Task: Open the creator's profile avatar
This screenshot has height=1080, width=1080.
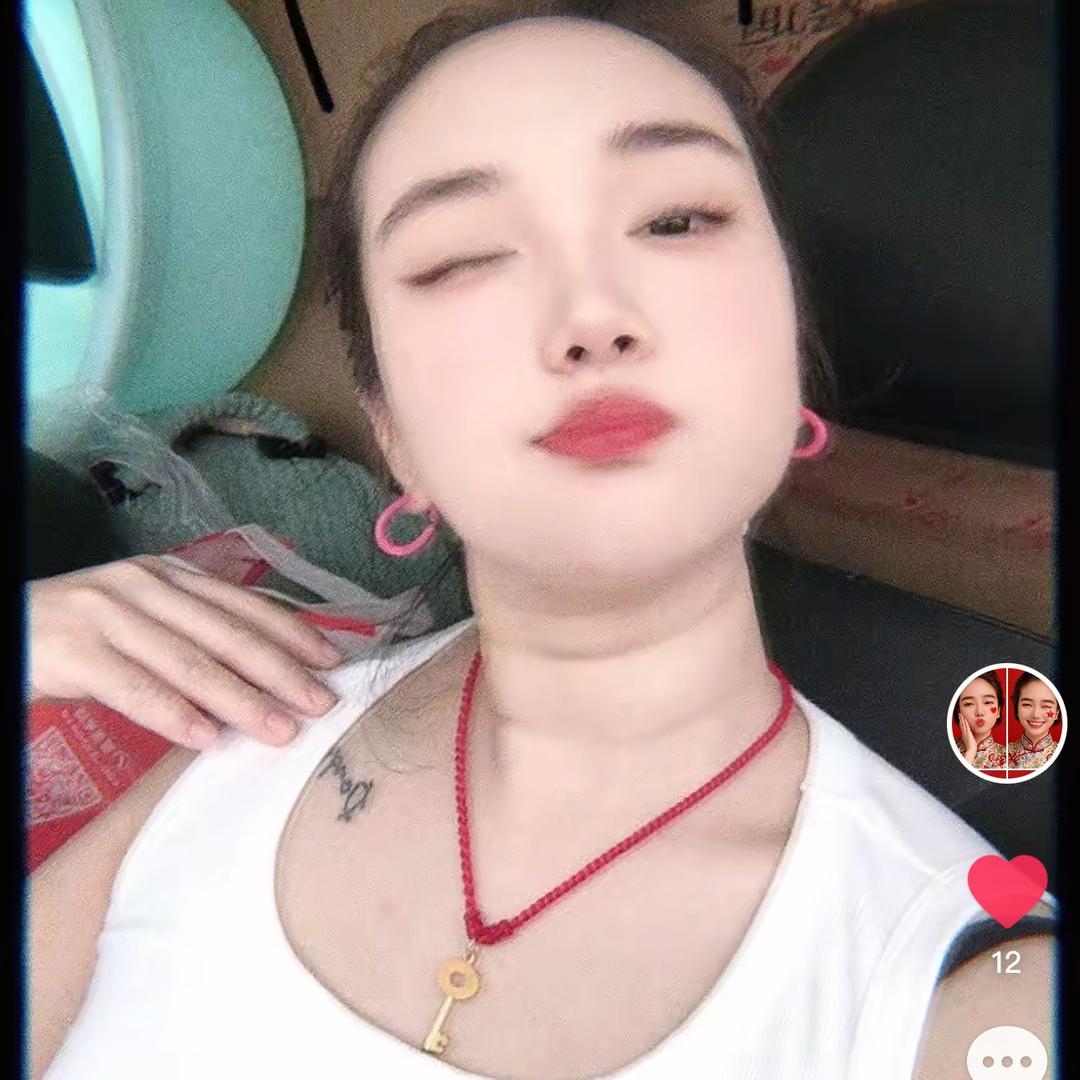Action: (x=1006, y=723)
